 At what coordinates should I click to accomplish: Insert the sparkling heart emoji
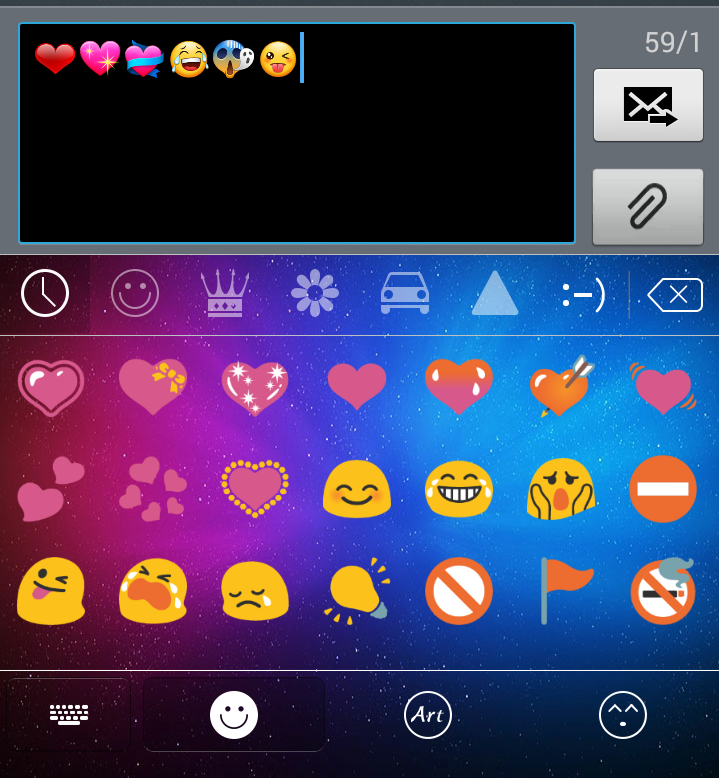click(x=255, y=388)
